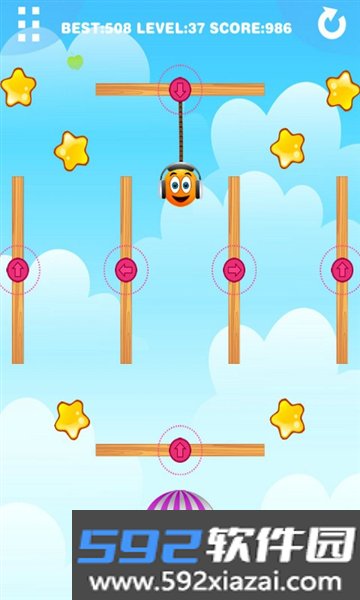The width and height of the screenshot is (360, 600).
Task: Tap the pink left-arrow button on the plank
Action: [x=126, y=270]
